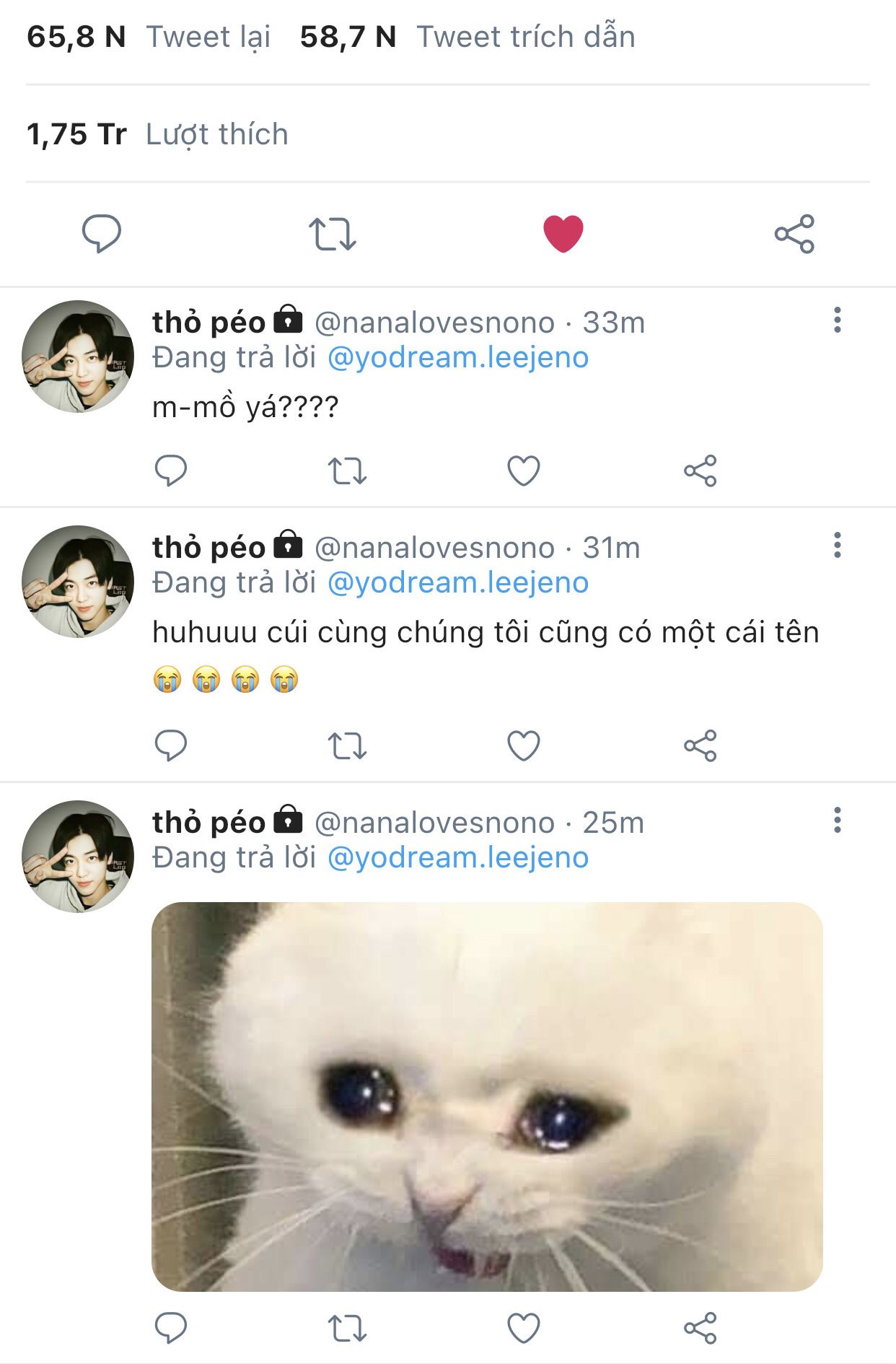Open the 1,75 Tr Lượt thích list
Viewport: 896px width, 1364px height.
tap(157, 134)
